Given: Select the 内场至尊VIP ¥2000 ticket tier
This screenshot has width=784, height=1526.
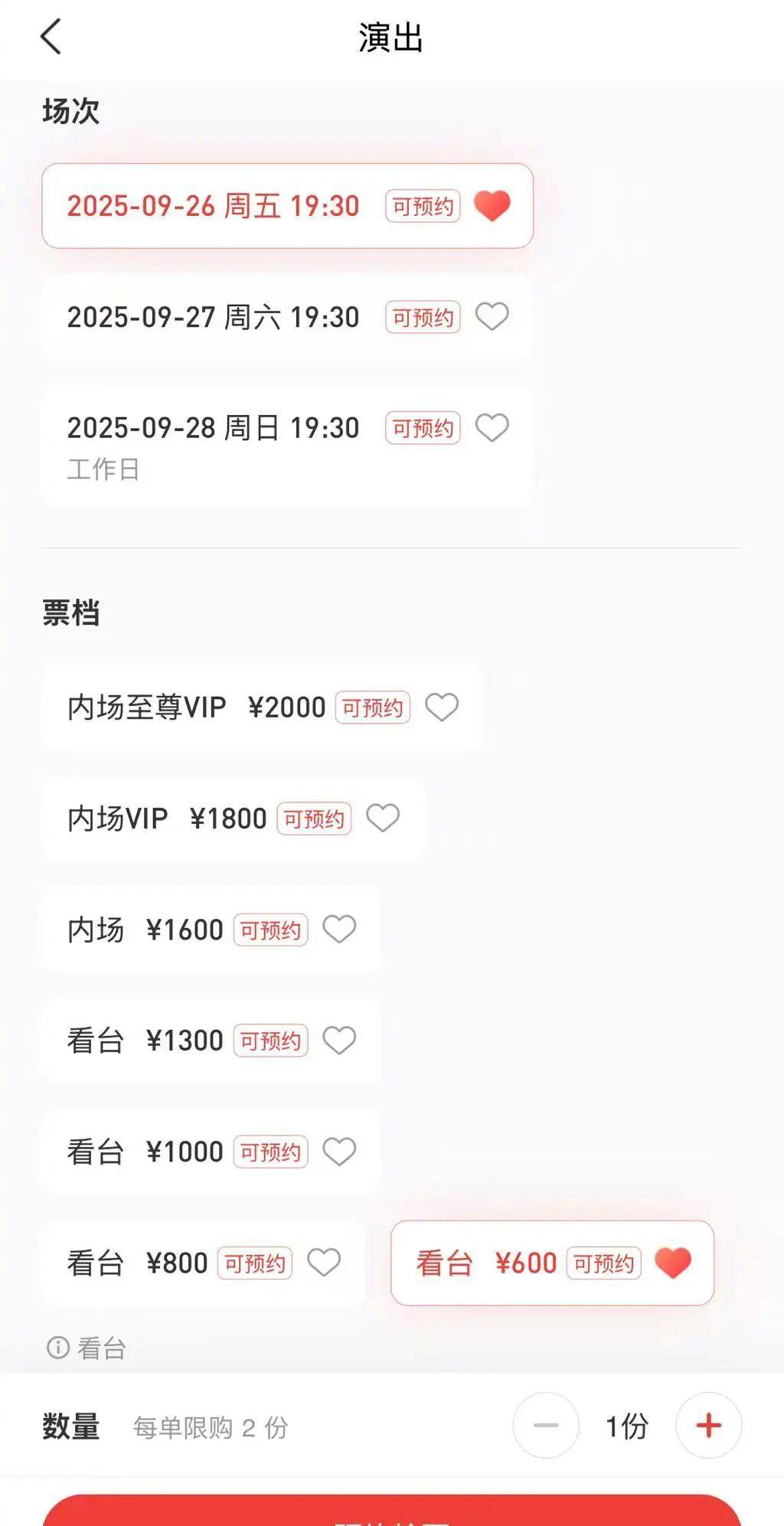Looking at the screenshot, I should 261,707.
